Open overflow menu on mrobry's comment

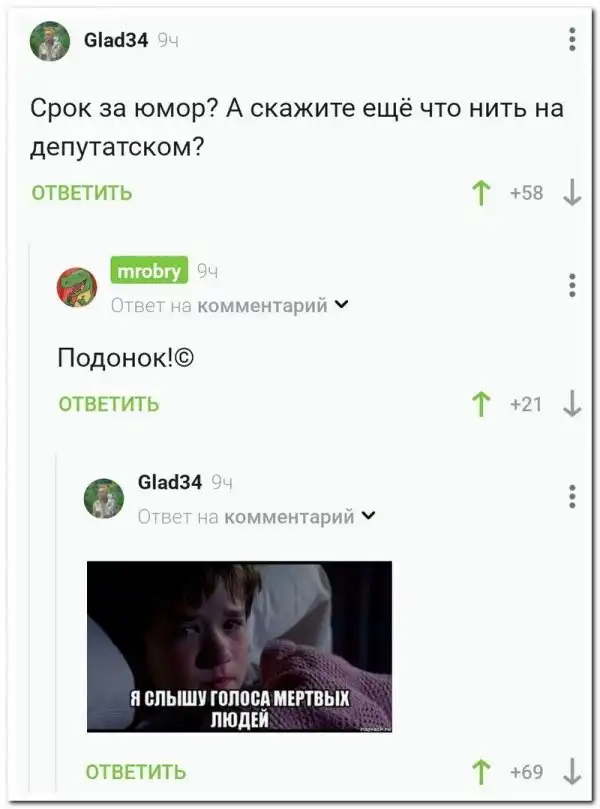[x=571, y=285]
